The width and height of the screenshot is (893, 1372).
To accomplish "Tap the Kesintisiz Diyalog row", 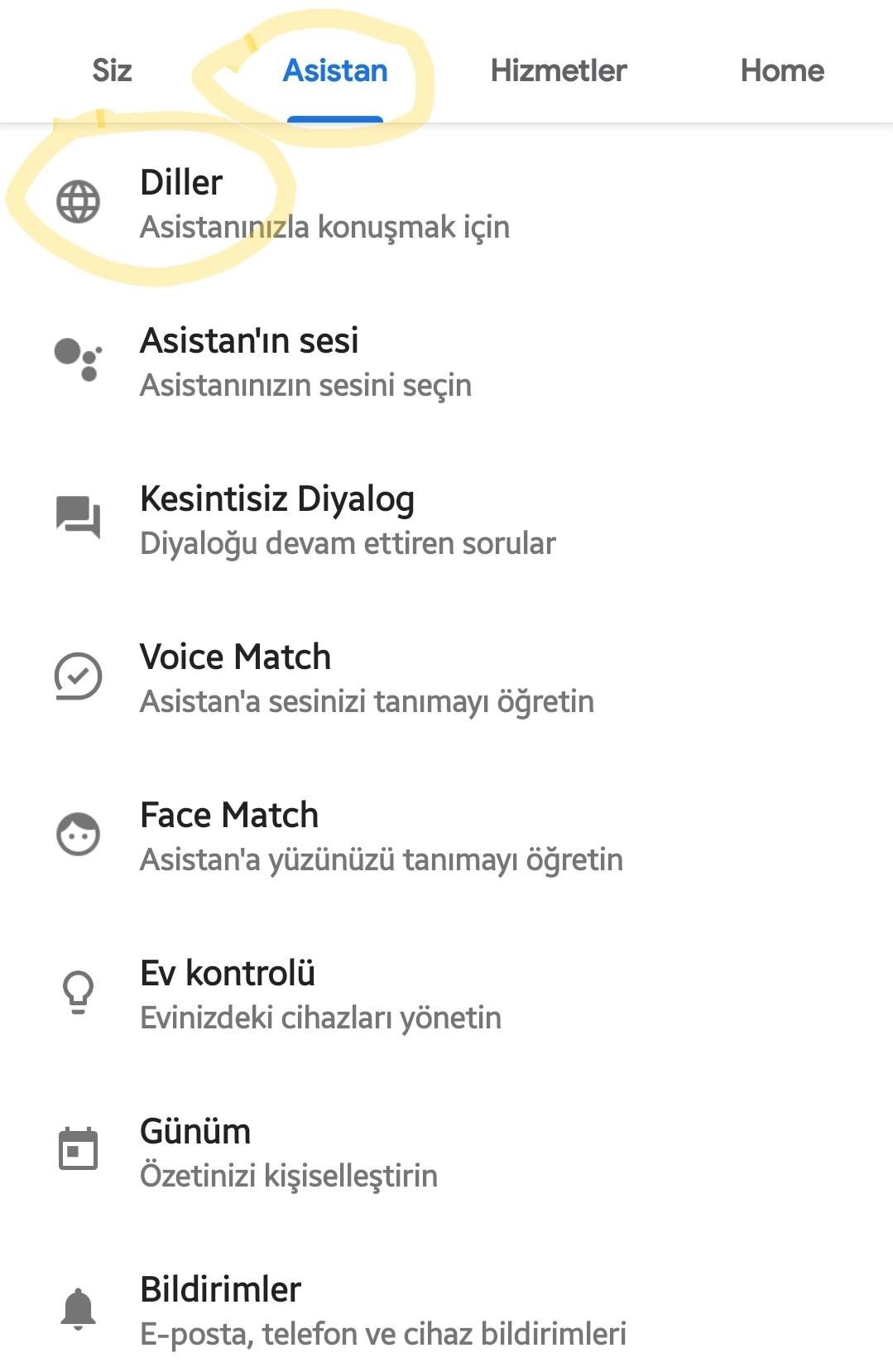I will 348,520.
